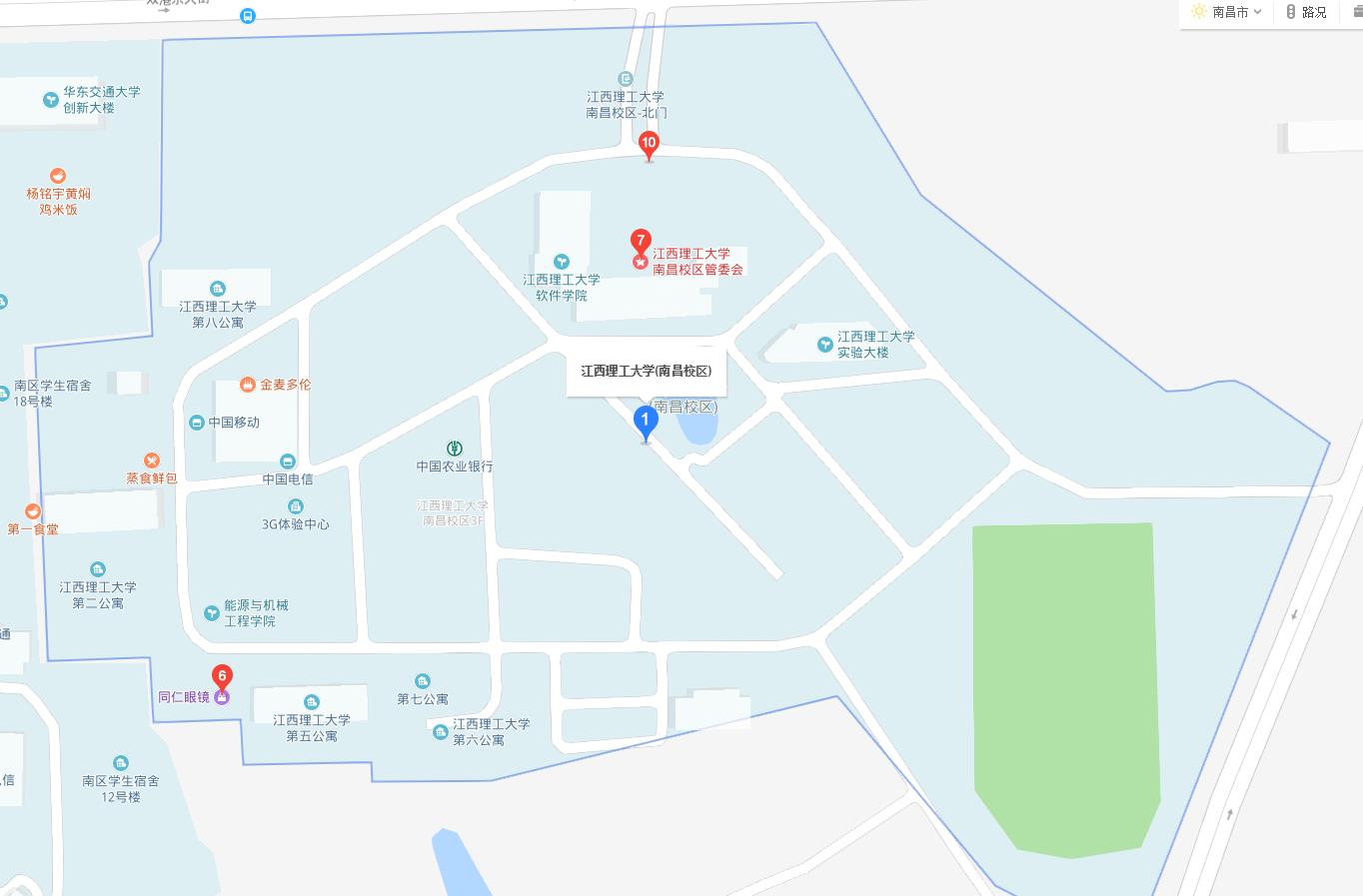The image size is (1363, 896).
Task: Open the 金麦多伦 bakery marker
Action: click(x=247, y=385)
